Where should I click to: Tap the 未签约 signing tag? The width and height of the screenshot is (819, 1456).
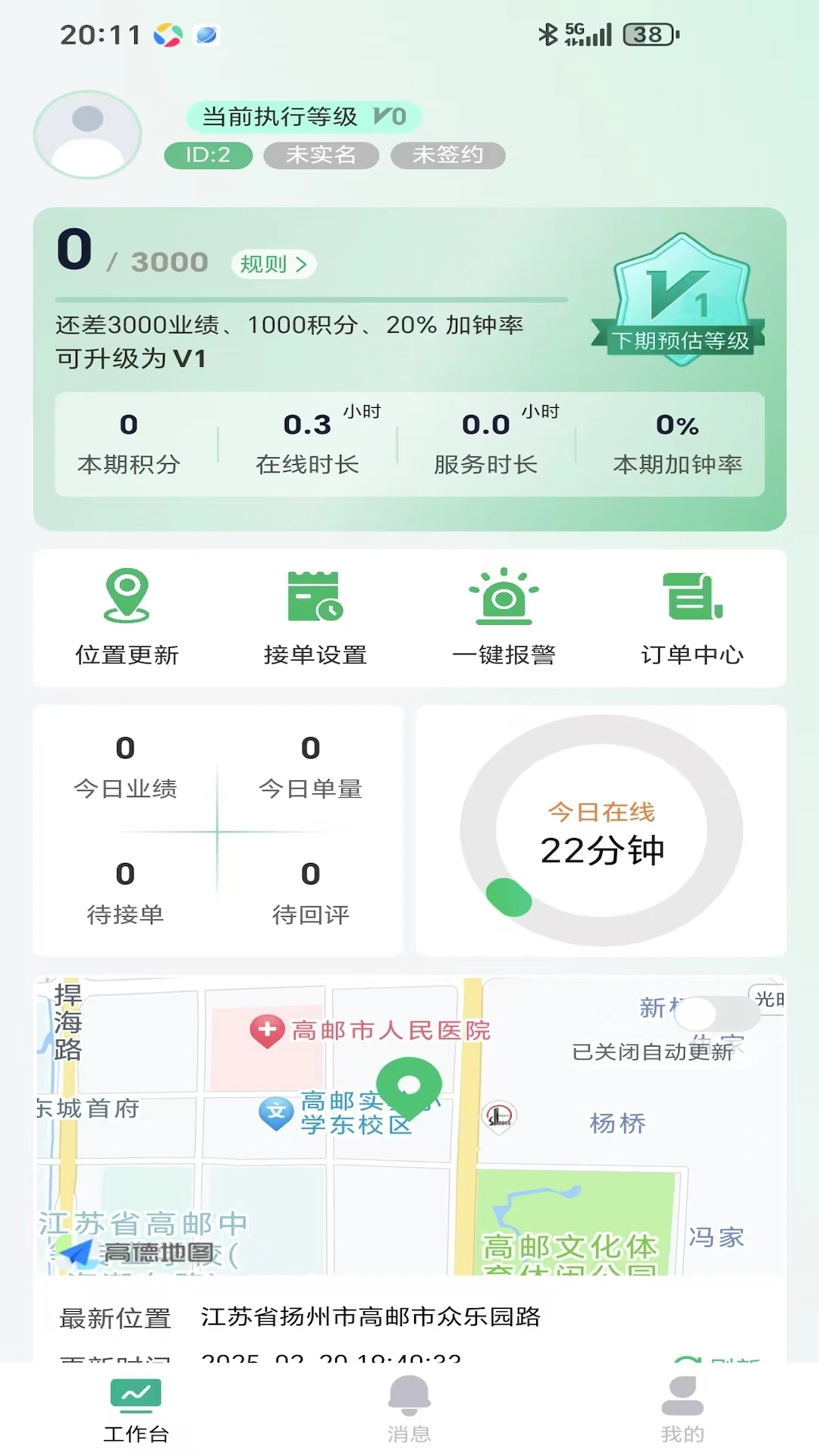pyautogui.click(x=447, y=155)
